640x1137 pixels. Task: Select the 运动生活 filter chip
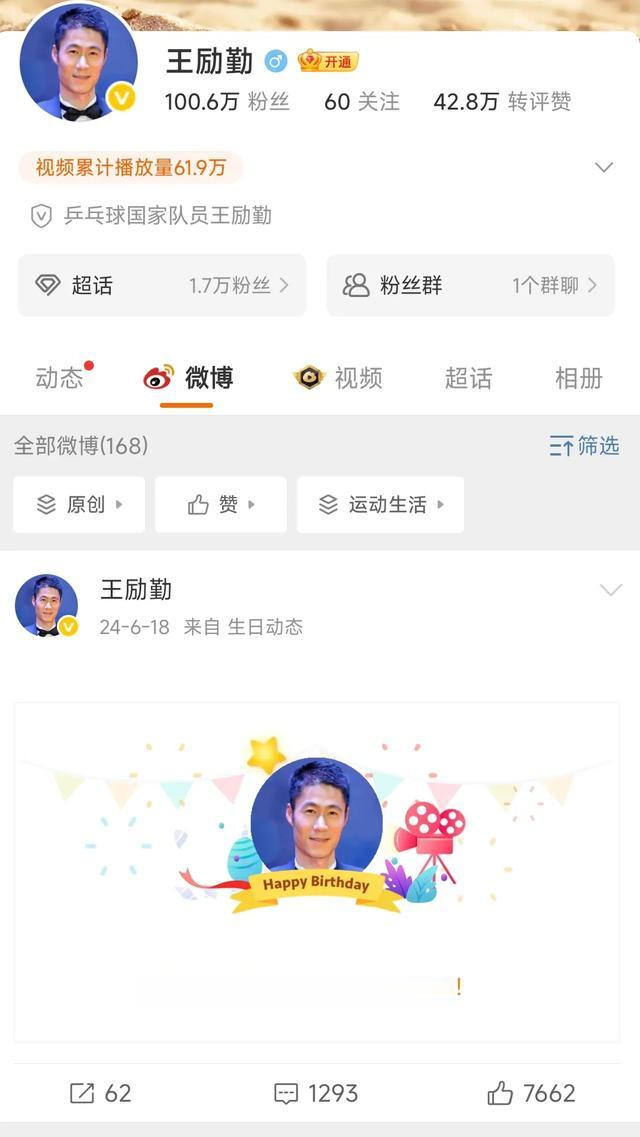(380, 505)
